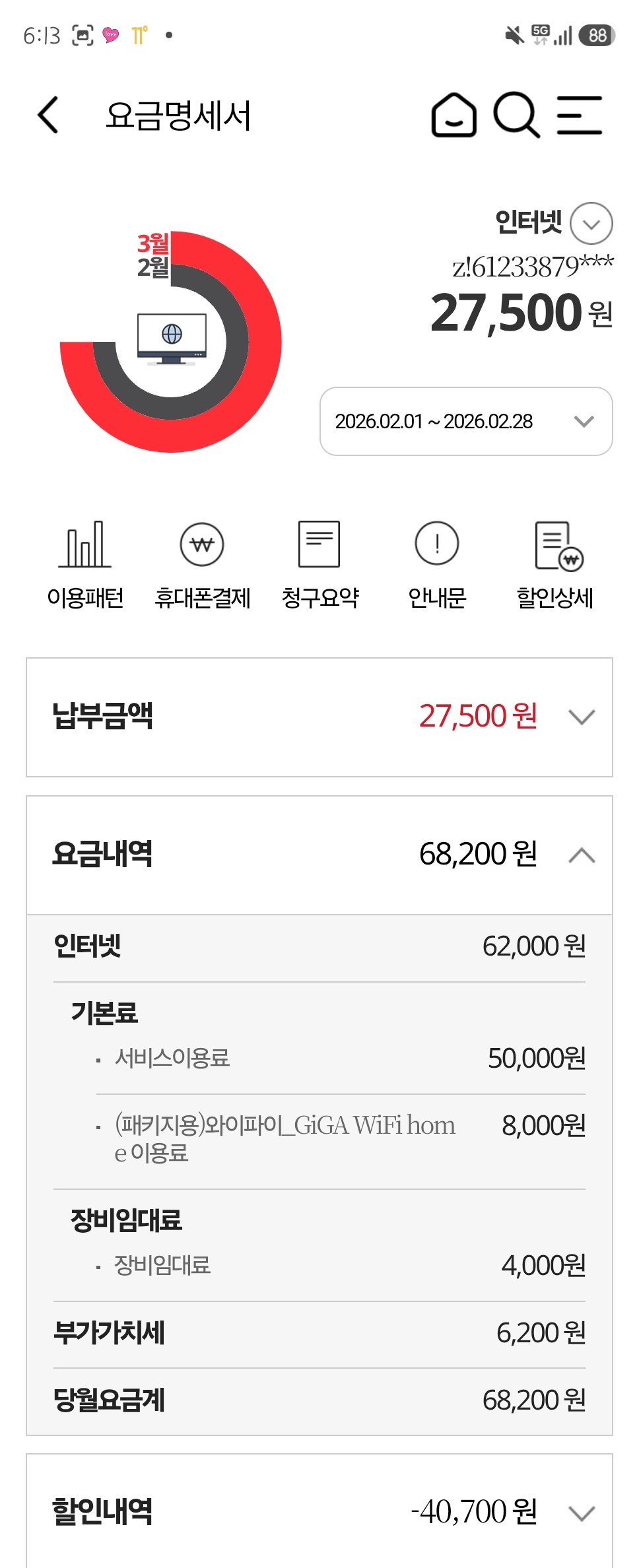Viewport: 639px width, 1568px height.
Task: Open the hamburger menu
Action: pyautogui.click(x=580, y=115)
